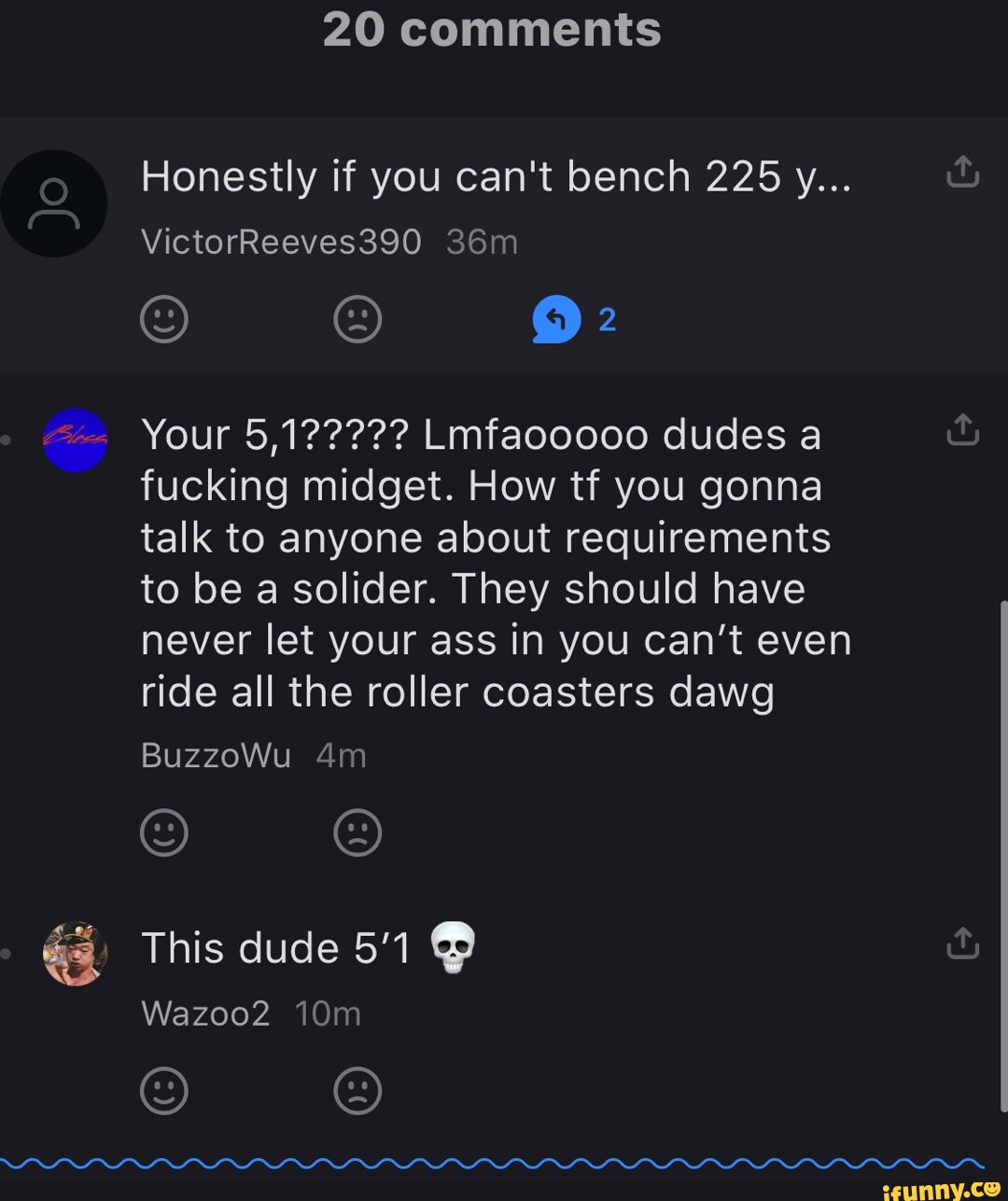Share VictorReeves390's comment
The image size is (1008, 1201).
click(962, 173)
